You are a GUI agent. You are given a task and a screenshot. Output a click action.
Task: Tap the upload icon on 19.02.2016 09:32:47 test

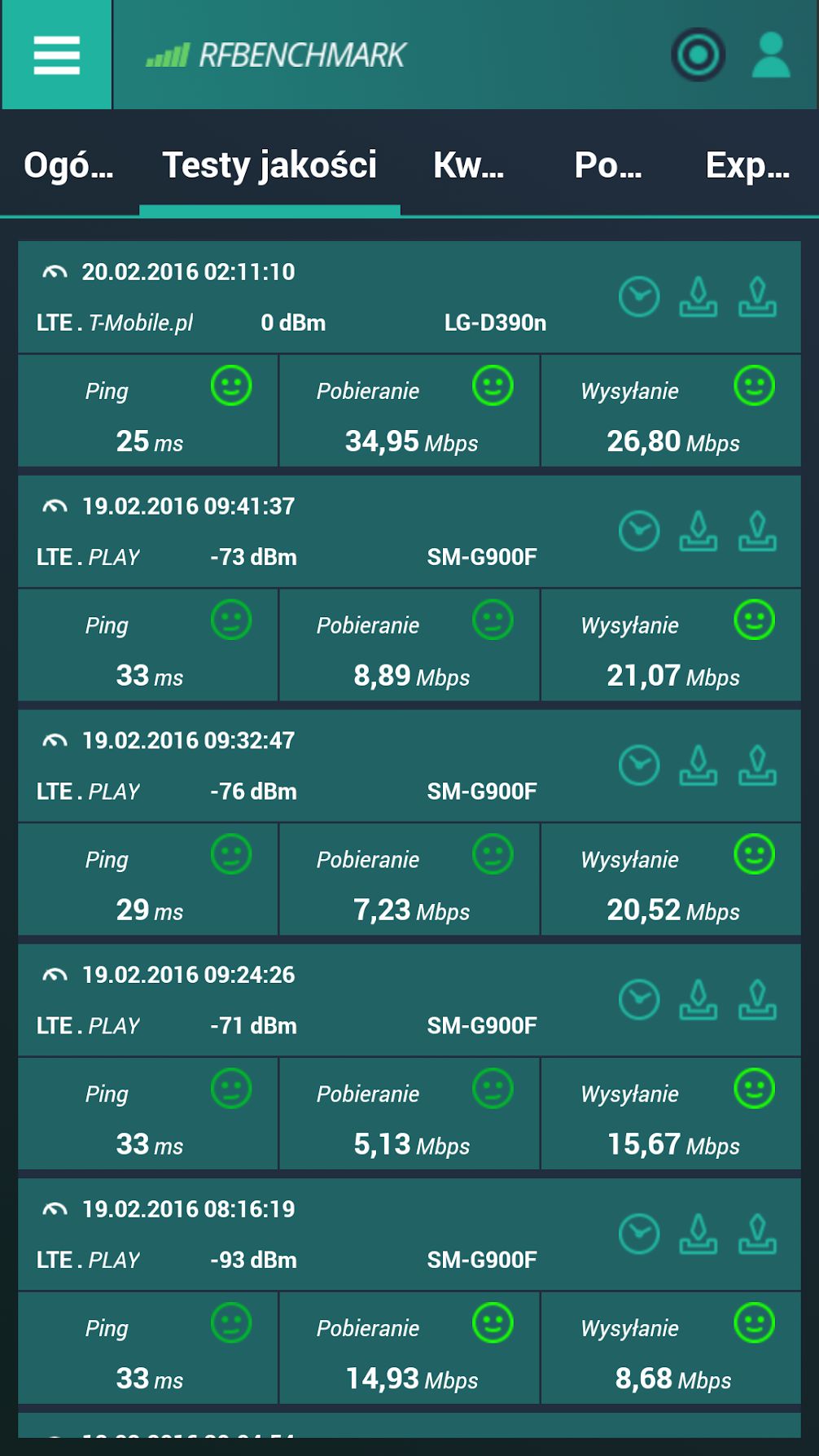758,765
